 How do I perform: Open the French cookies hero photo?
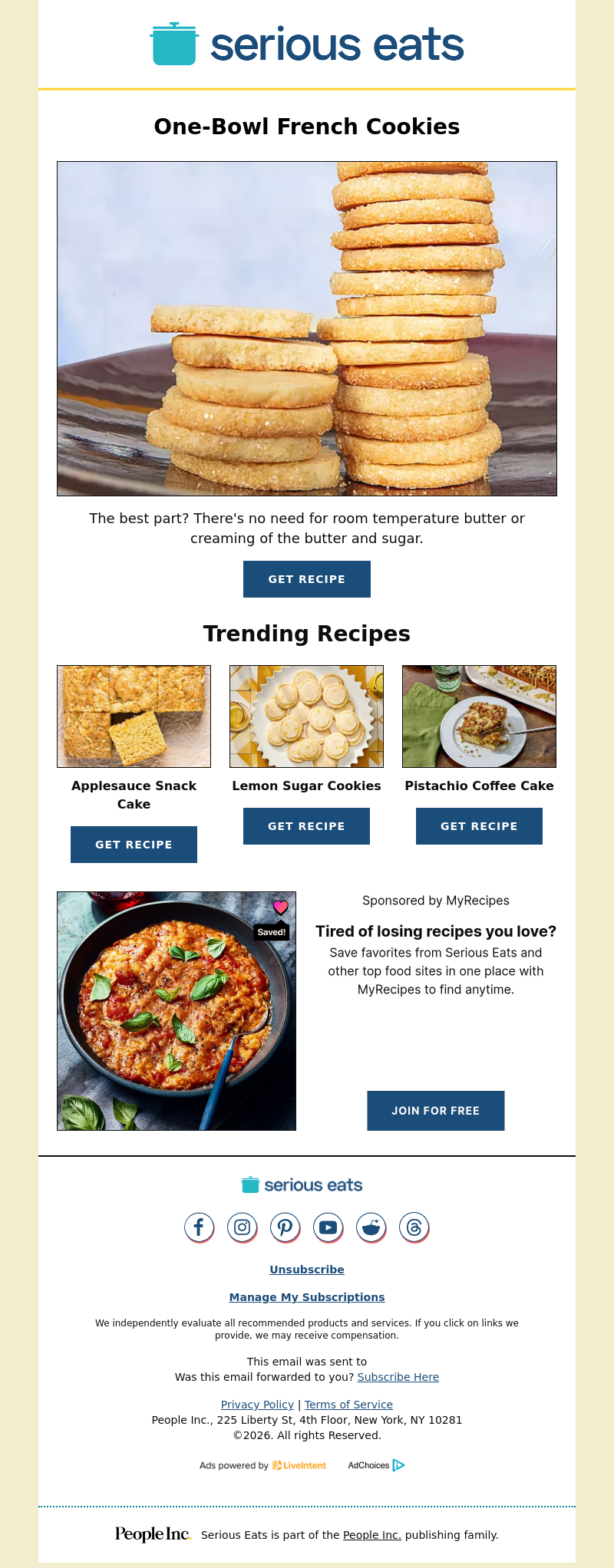(x=307, y=328)
